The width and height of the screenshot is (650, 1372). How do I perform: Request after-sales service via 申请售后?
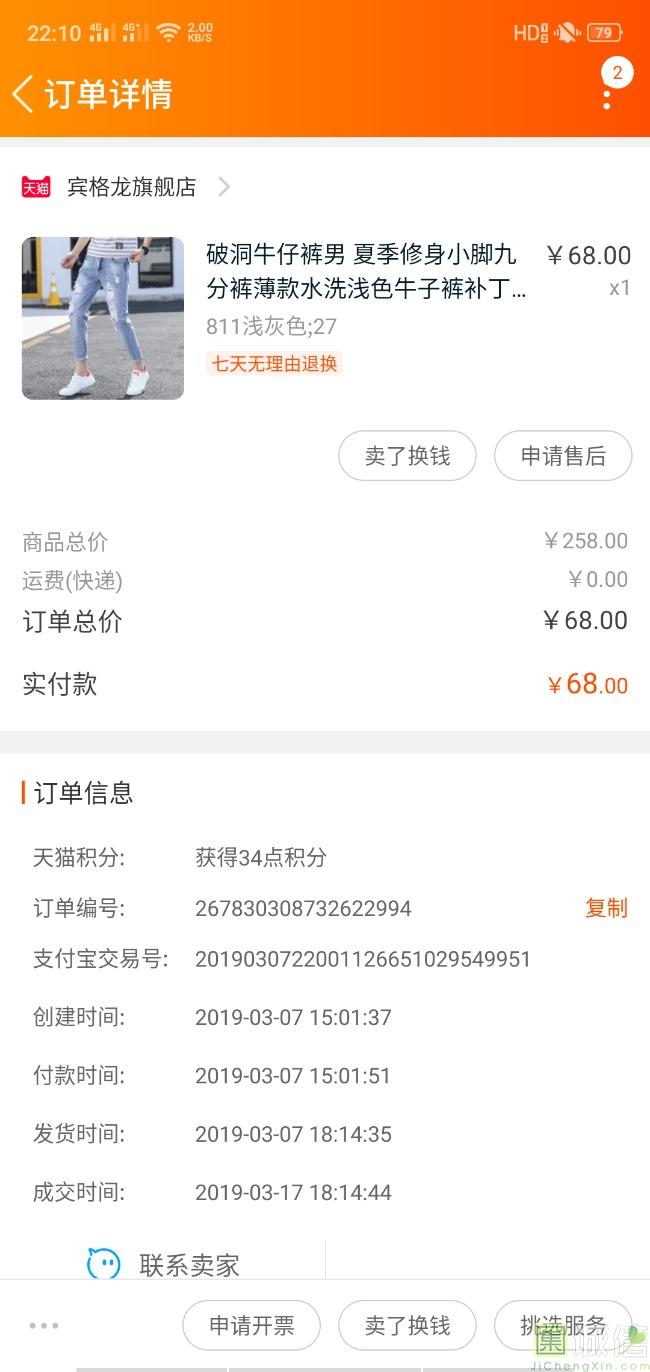563,456
